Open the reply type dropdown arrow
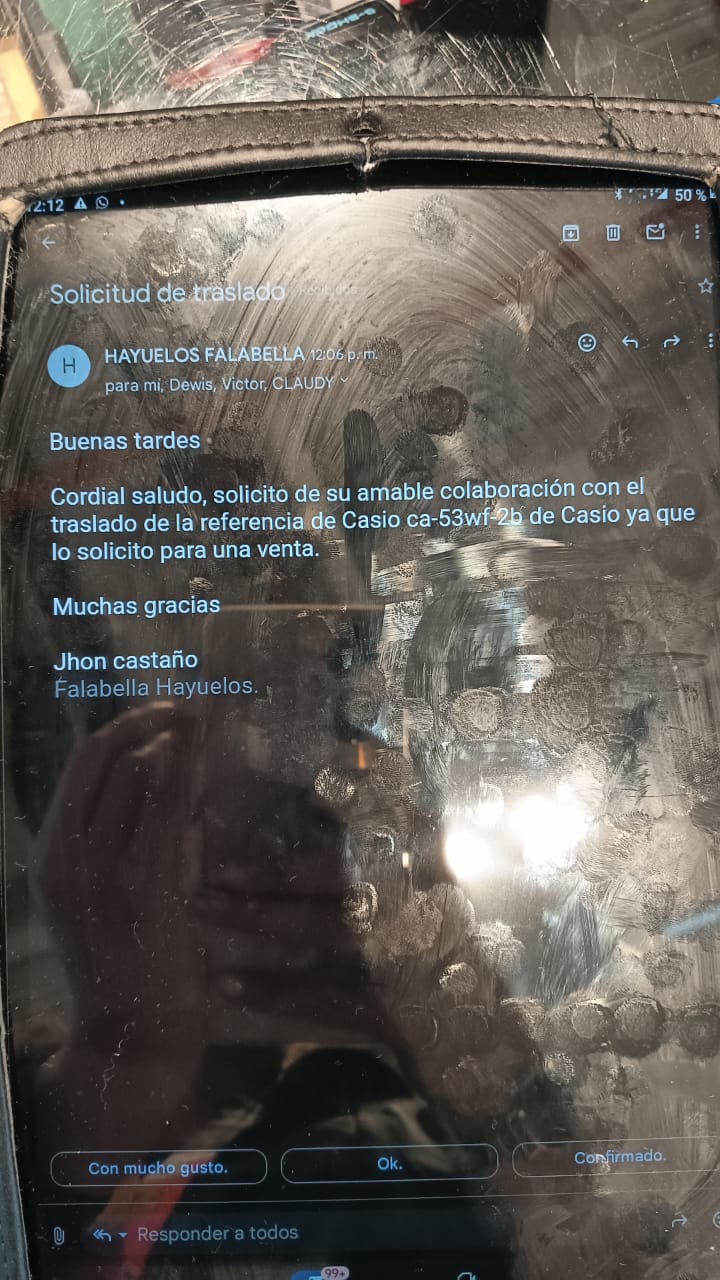720x1280 pixels. point(123,1236)
